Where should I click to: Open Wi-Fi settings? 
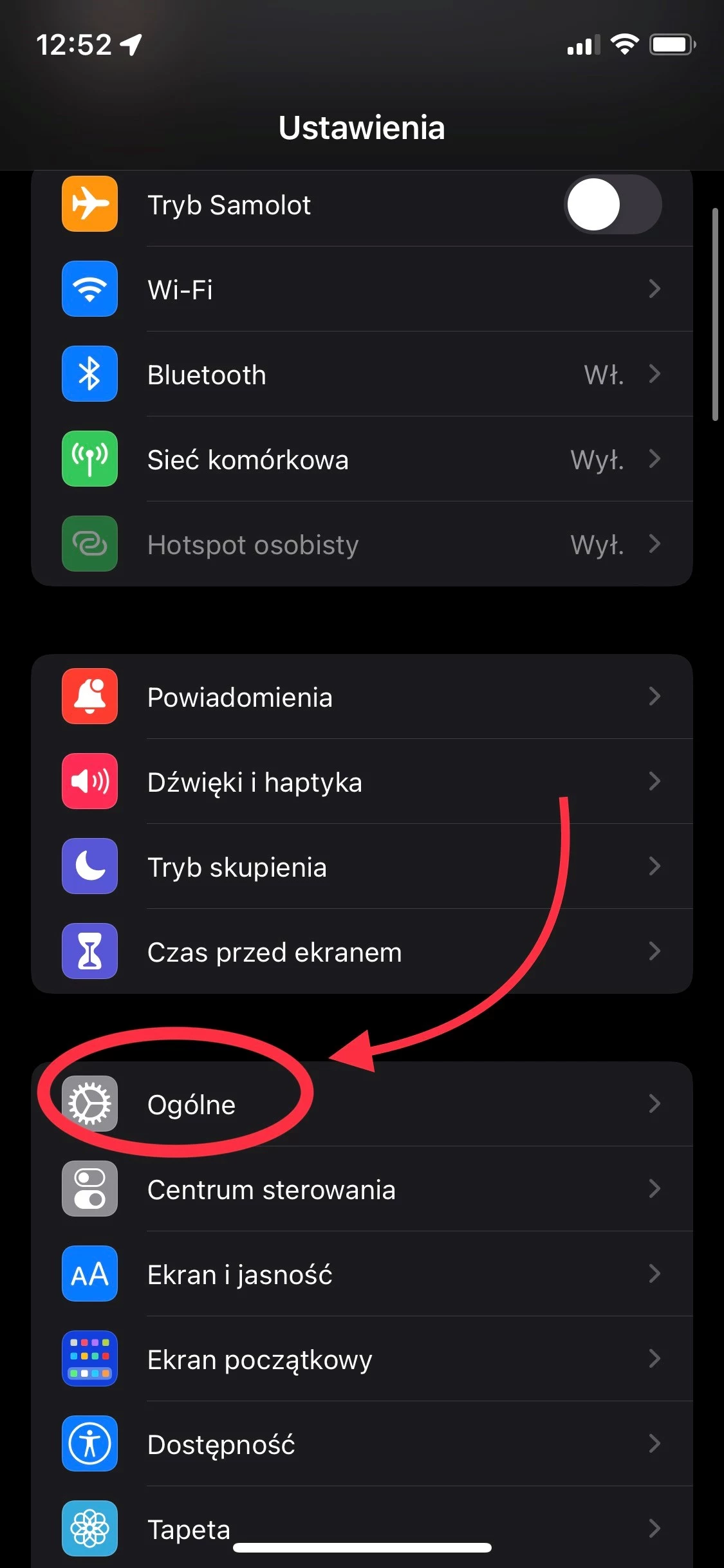[x=362, y=289]
